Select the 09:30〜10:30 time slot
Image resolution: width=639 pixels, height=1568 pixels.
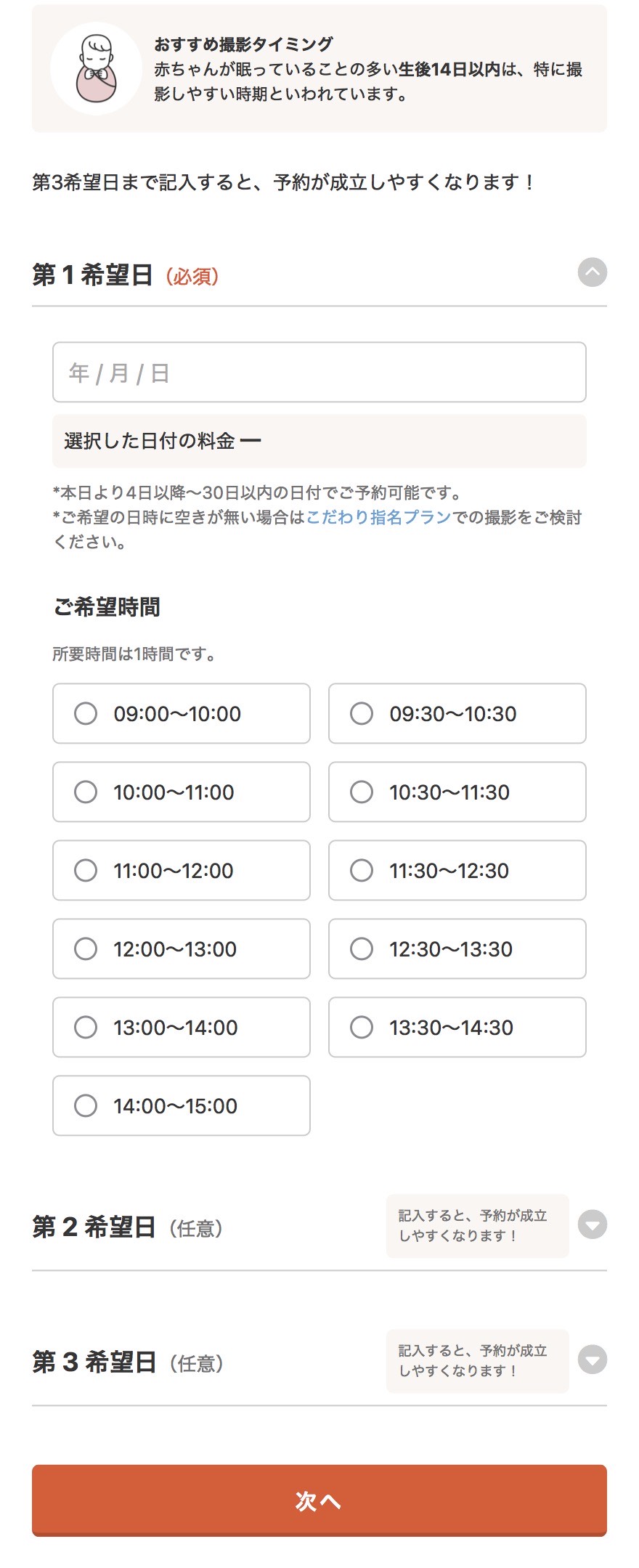point(457,713)
